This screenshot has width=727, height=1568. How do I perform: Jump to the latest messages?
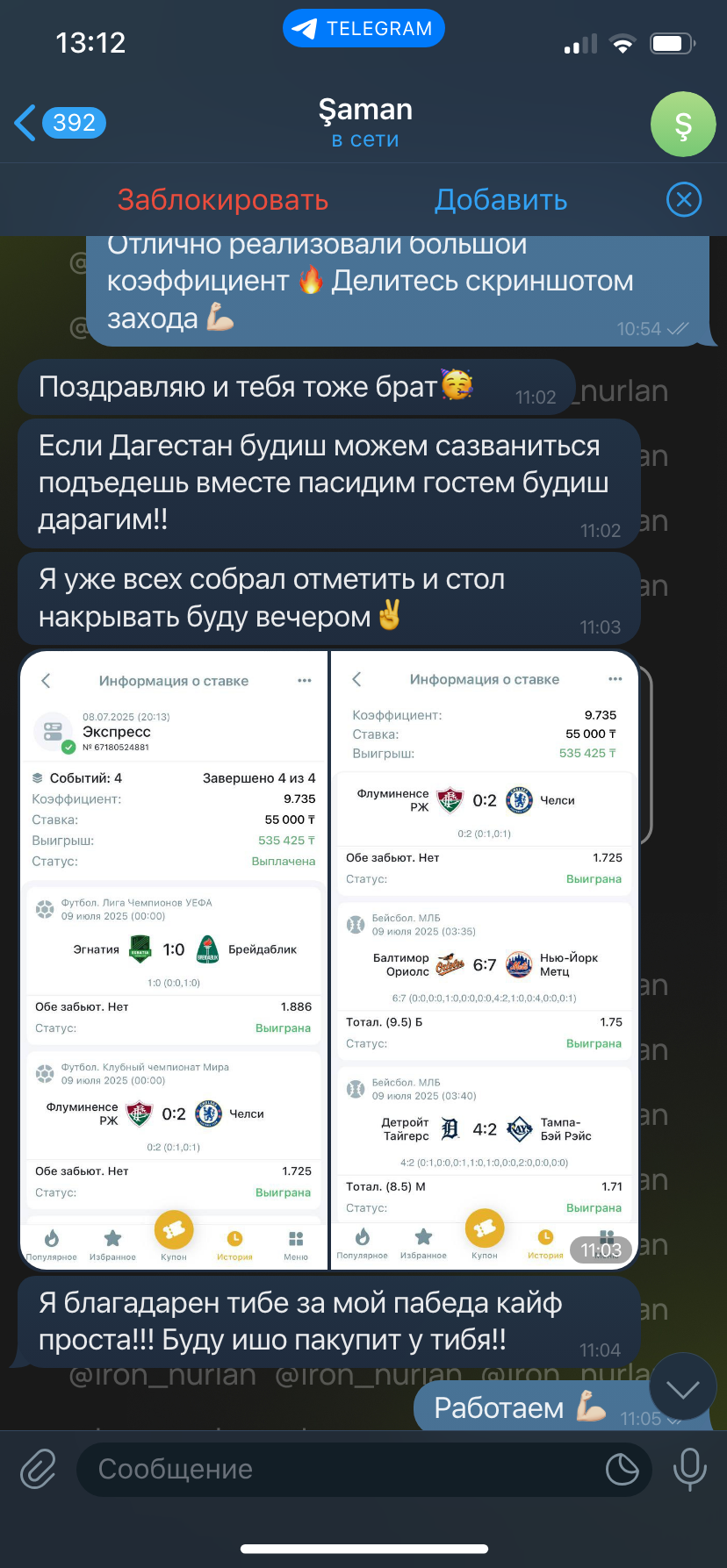click(x=682, y=1389)
